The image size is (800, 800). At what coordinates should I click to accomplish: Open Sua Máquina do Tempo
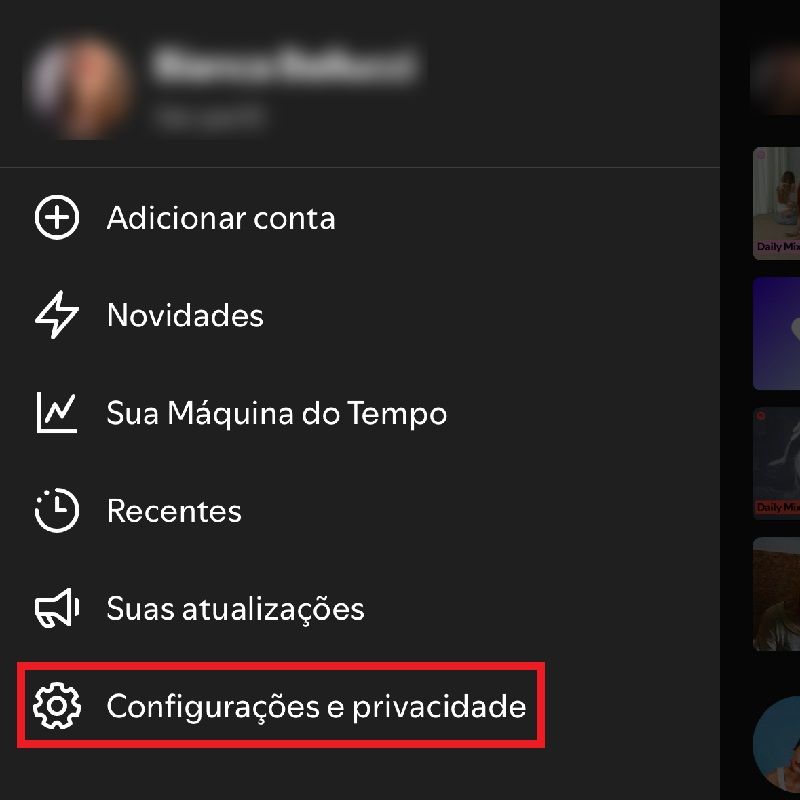pyautogui.click(x=276, y=413)
